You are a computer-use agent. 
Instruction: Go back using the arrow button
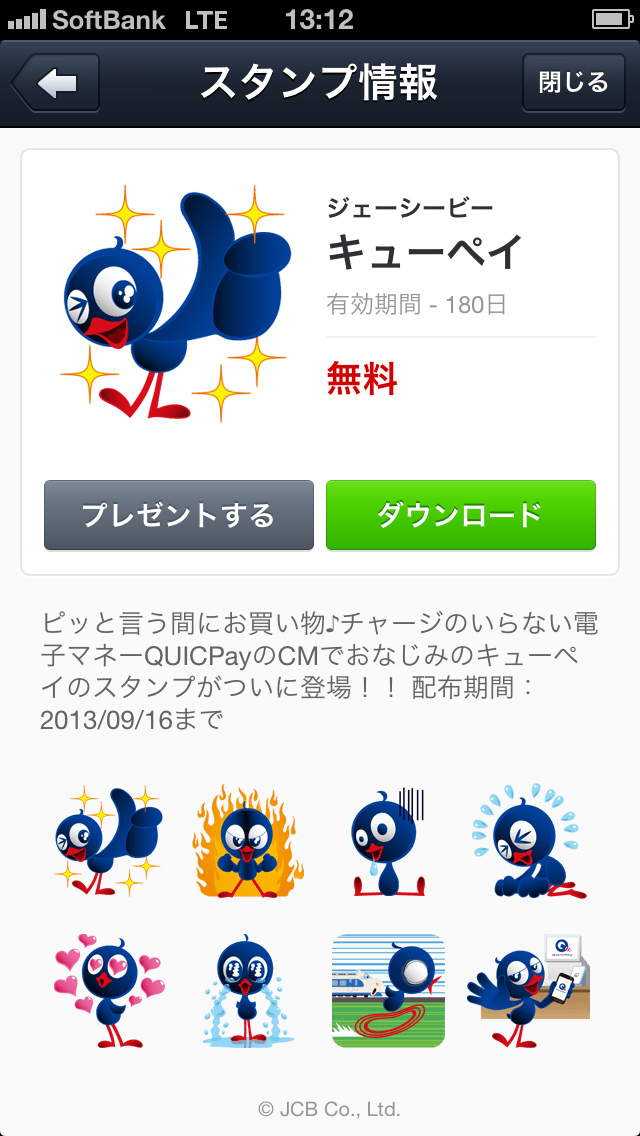pyautogui.click(x=56, y=83)
